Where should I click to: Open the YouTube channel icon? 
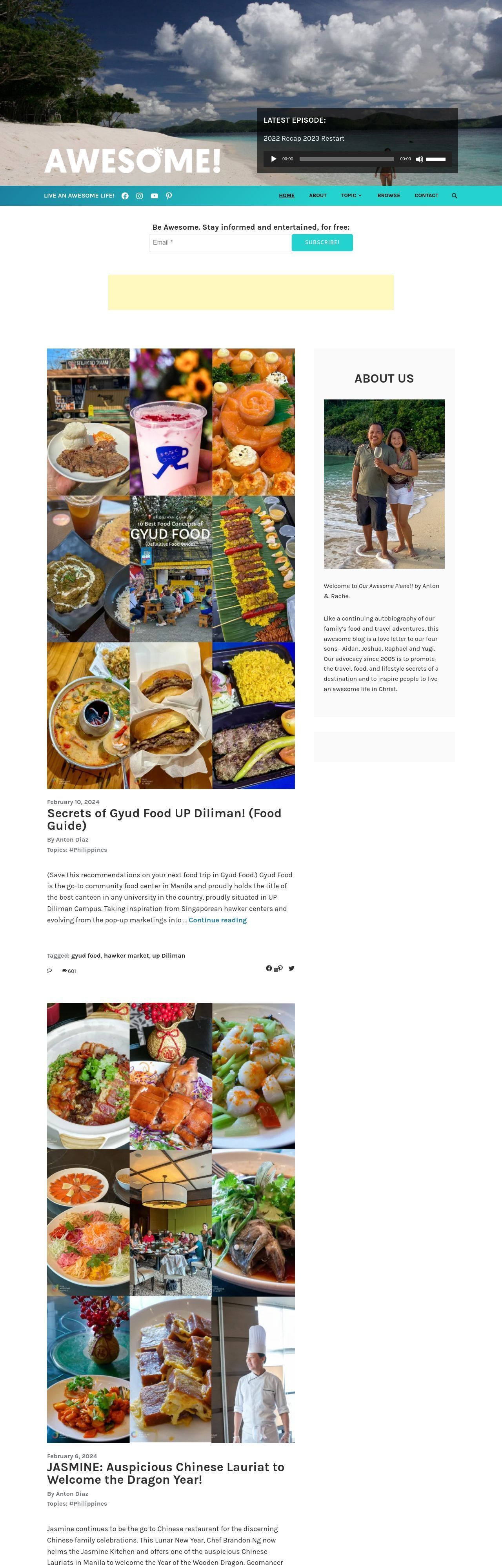coord(154,196)
